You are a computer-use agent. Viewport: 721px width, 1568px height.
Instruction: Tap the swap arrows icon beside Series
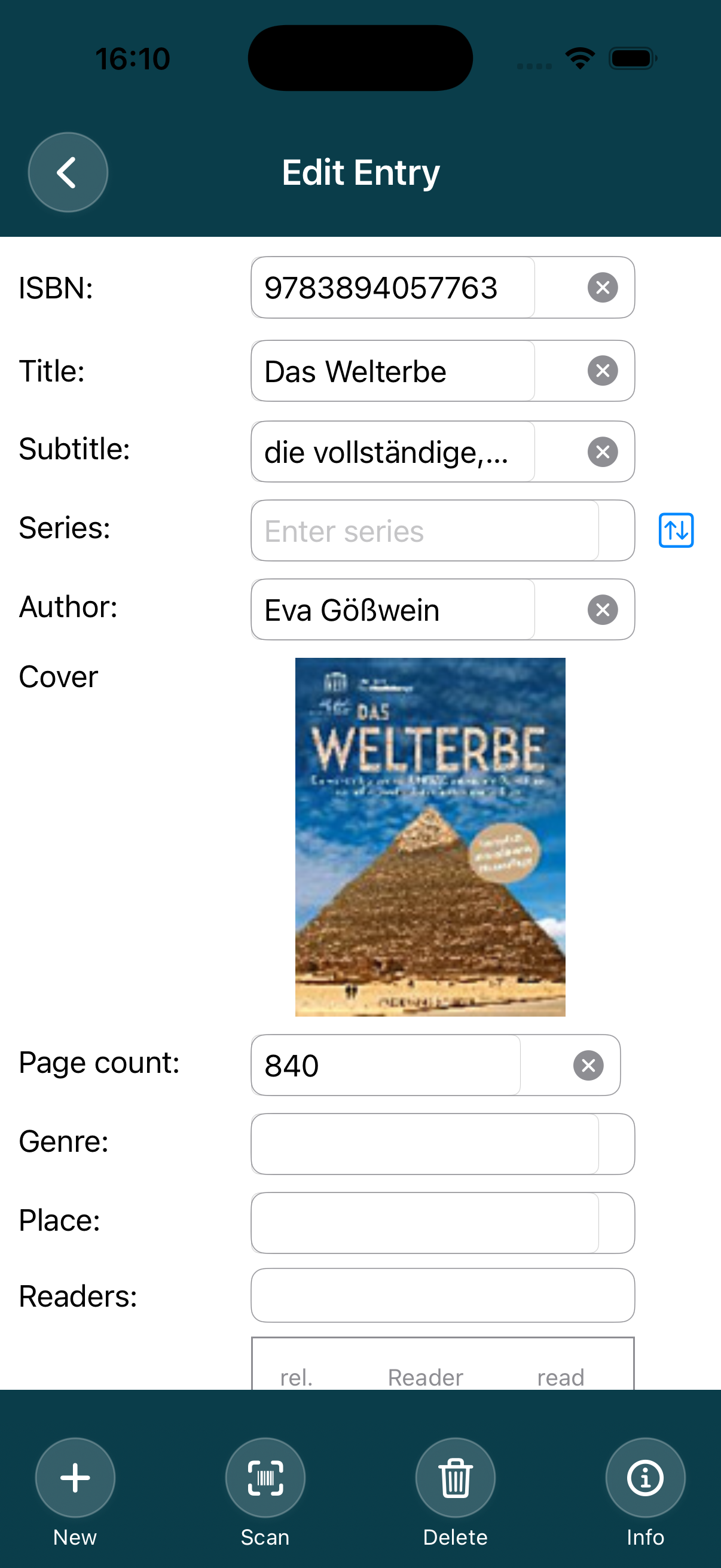[676, 530]
